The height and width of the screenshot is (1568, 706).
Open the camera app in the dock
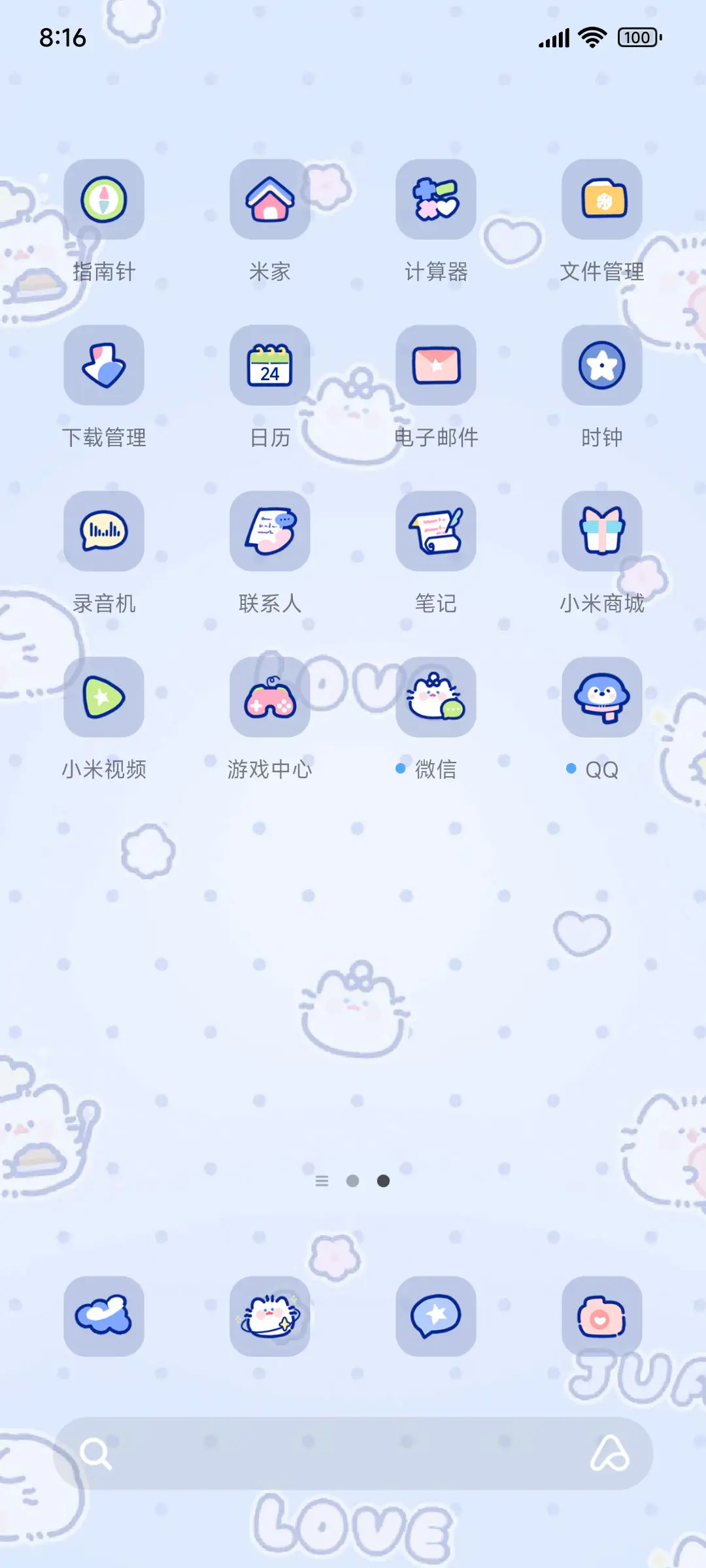point(601,1316)
